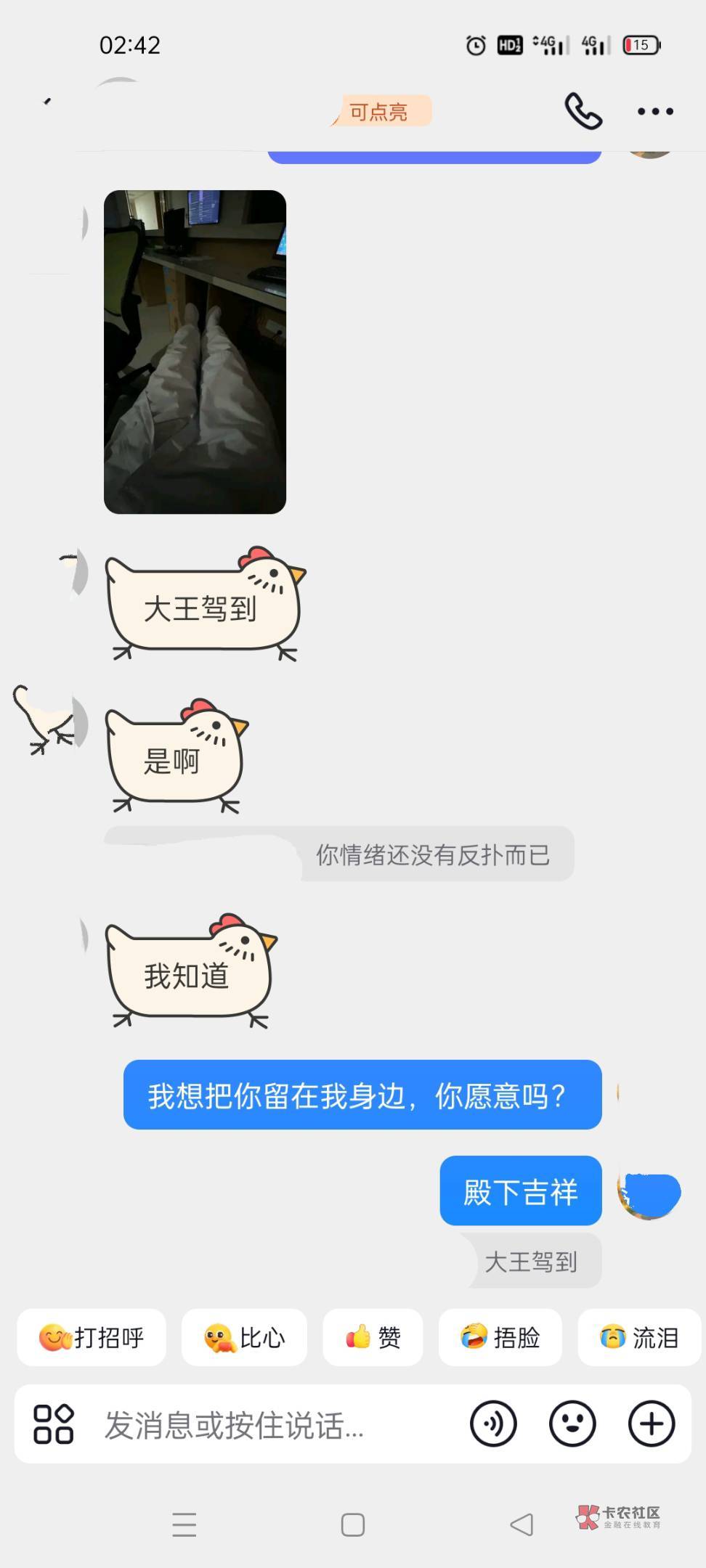Image resolution: width=706 pixels, height=1568 pixels.
Task: Open the four-square apps panel icon
Action: point(54,1424)
